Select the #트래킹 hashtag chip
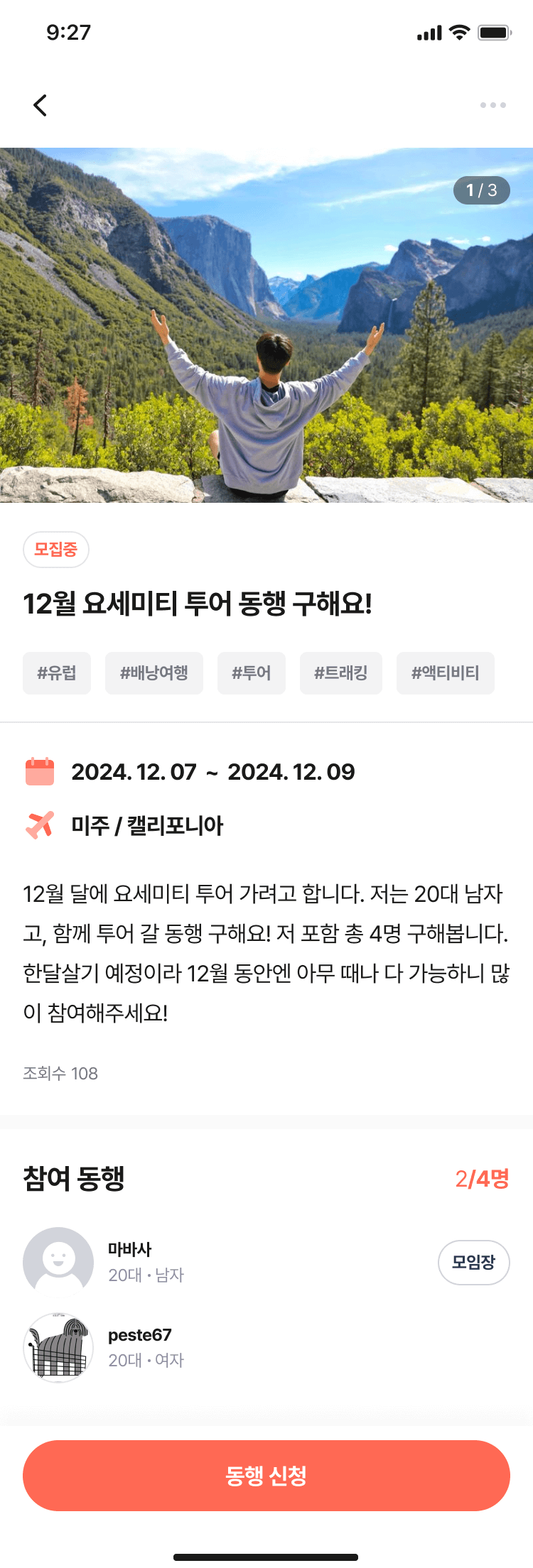This screenshot has width=533, height=1568. (x=341, y=673)
